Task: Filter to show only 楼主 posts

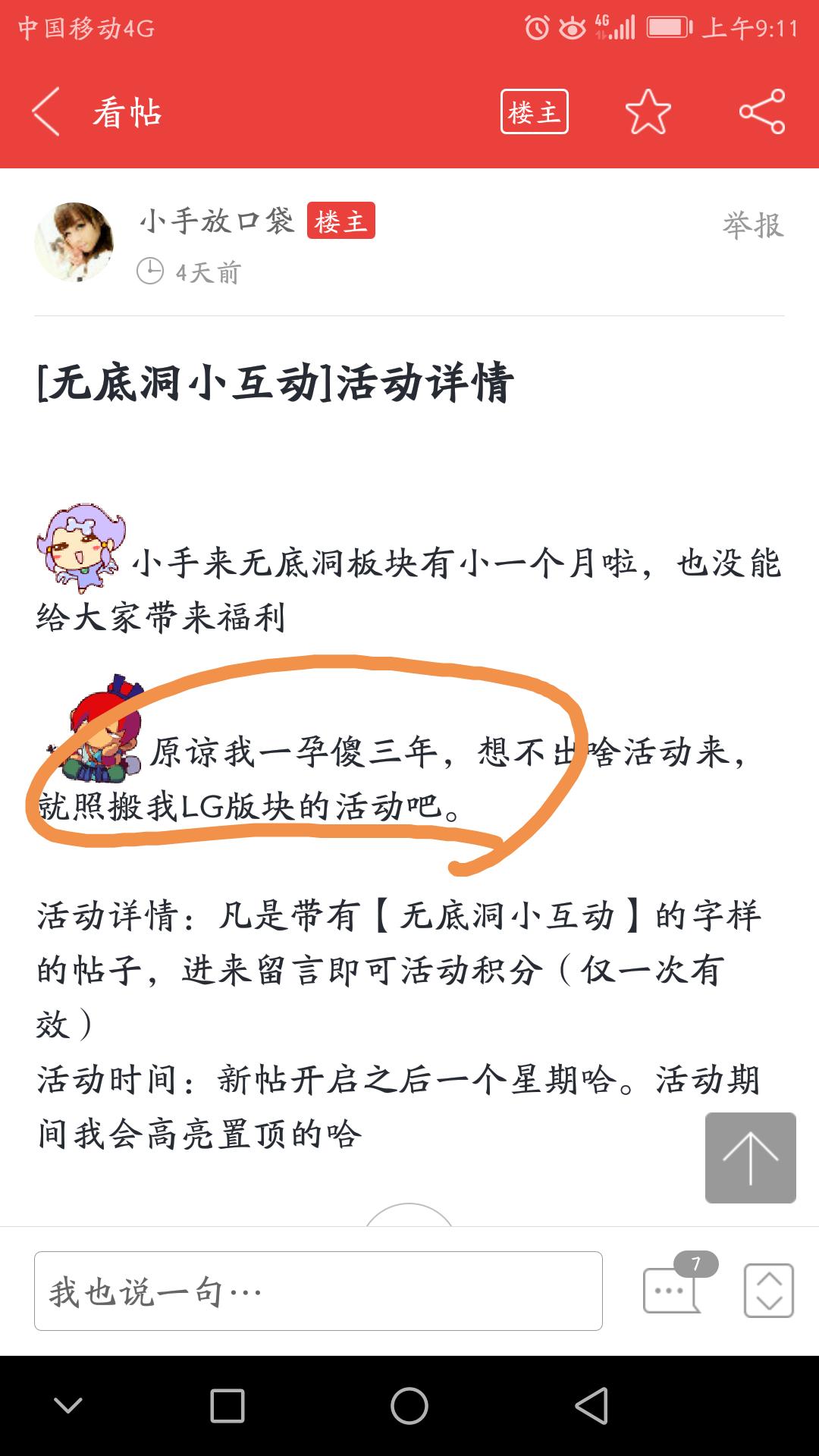Action: click(x=534, y=112)
